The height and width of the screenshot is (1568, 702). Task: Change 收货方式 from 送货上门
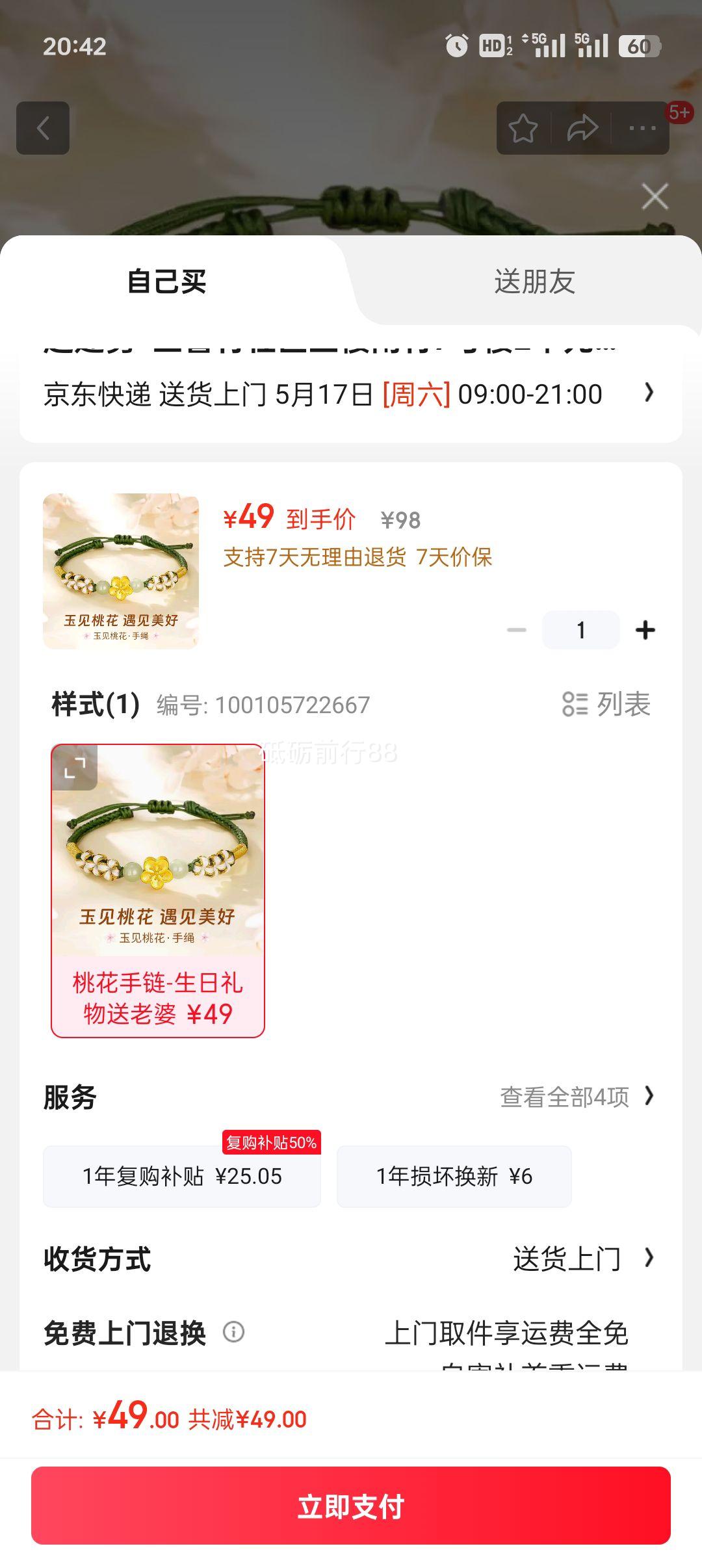582,1259
